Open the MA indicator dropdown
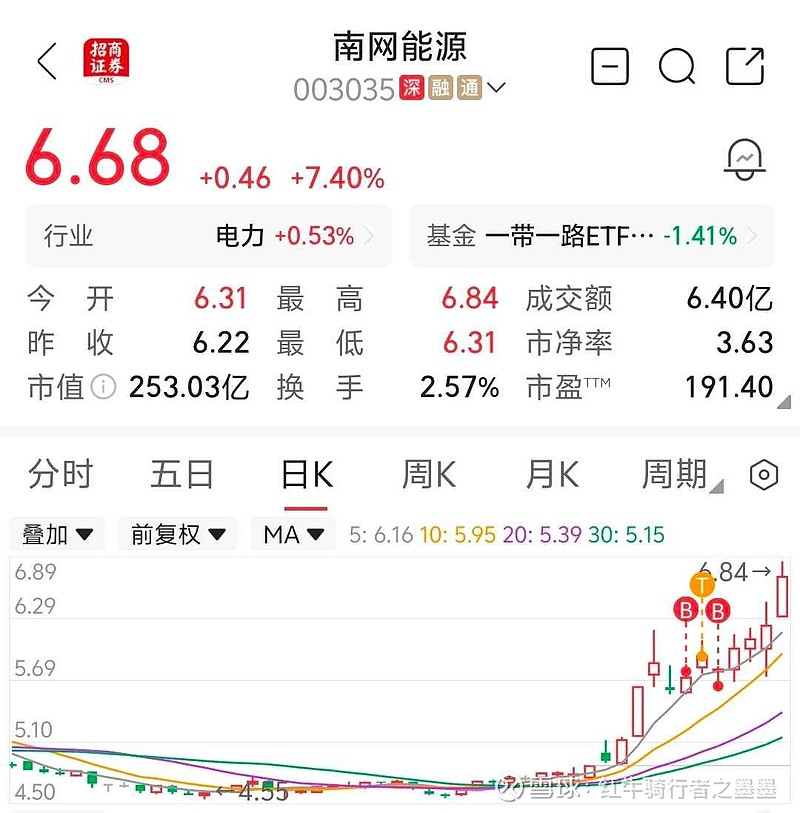The image size is (800, 813). 293,534
